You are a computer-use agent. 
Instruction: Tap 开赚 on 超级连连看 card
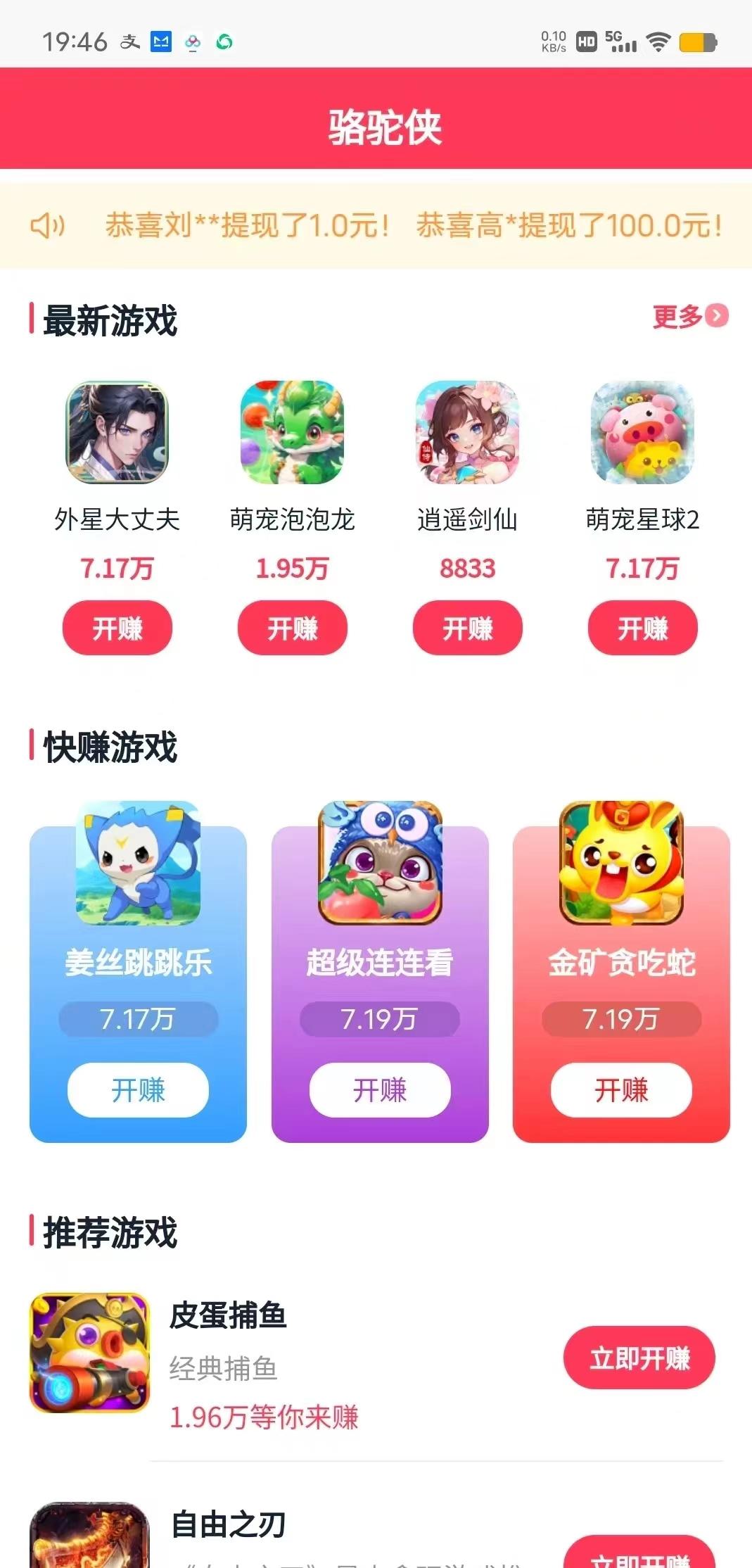point(380,1090)
